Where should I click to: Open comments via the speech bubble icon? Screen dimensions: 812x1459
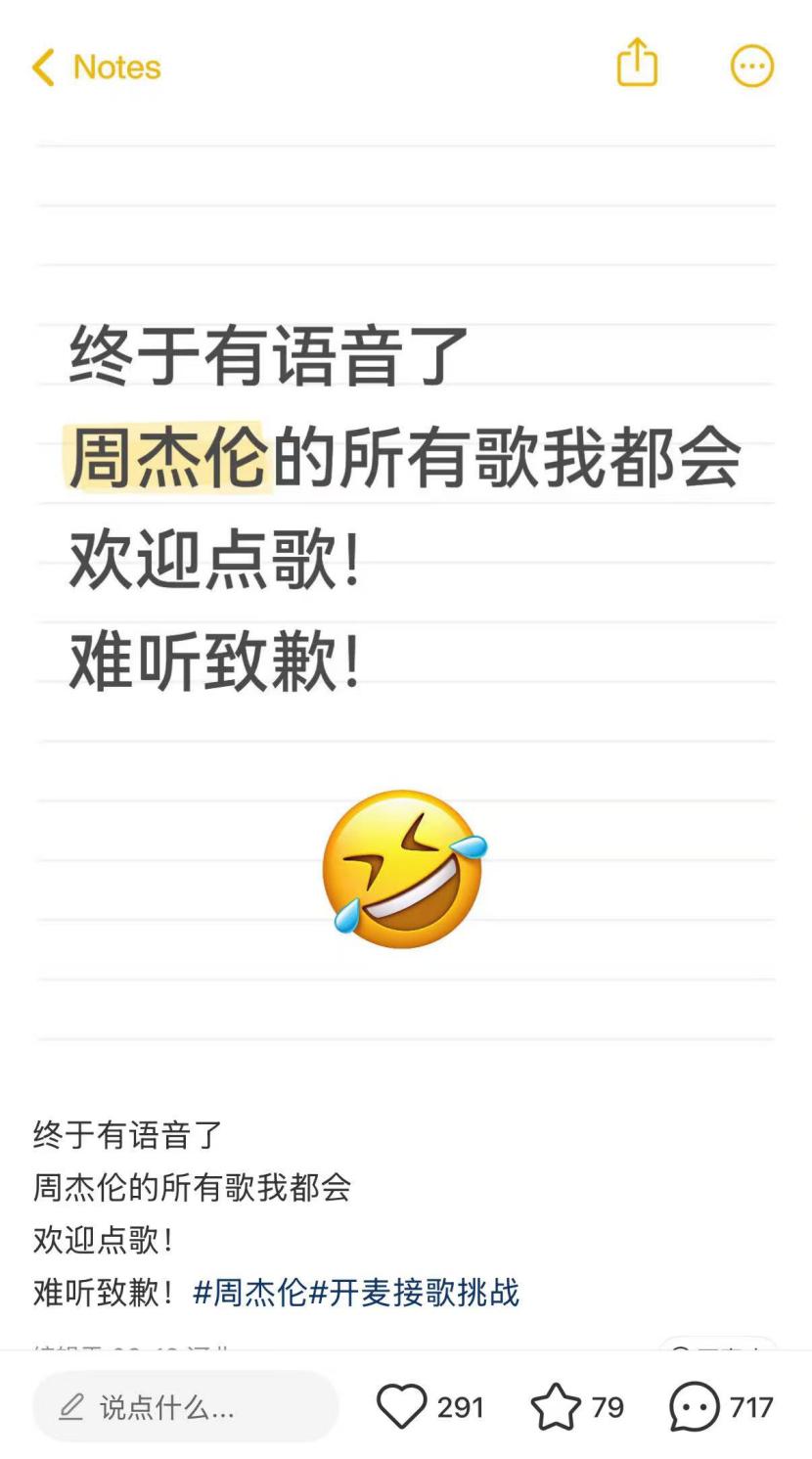pyautogui.click(x=696, y=1406)
